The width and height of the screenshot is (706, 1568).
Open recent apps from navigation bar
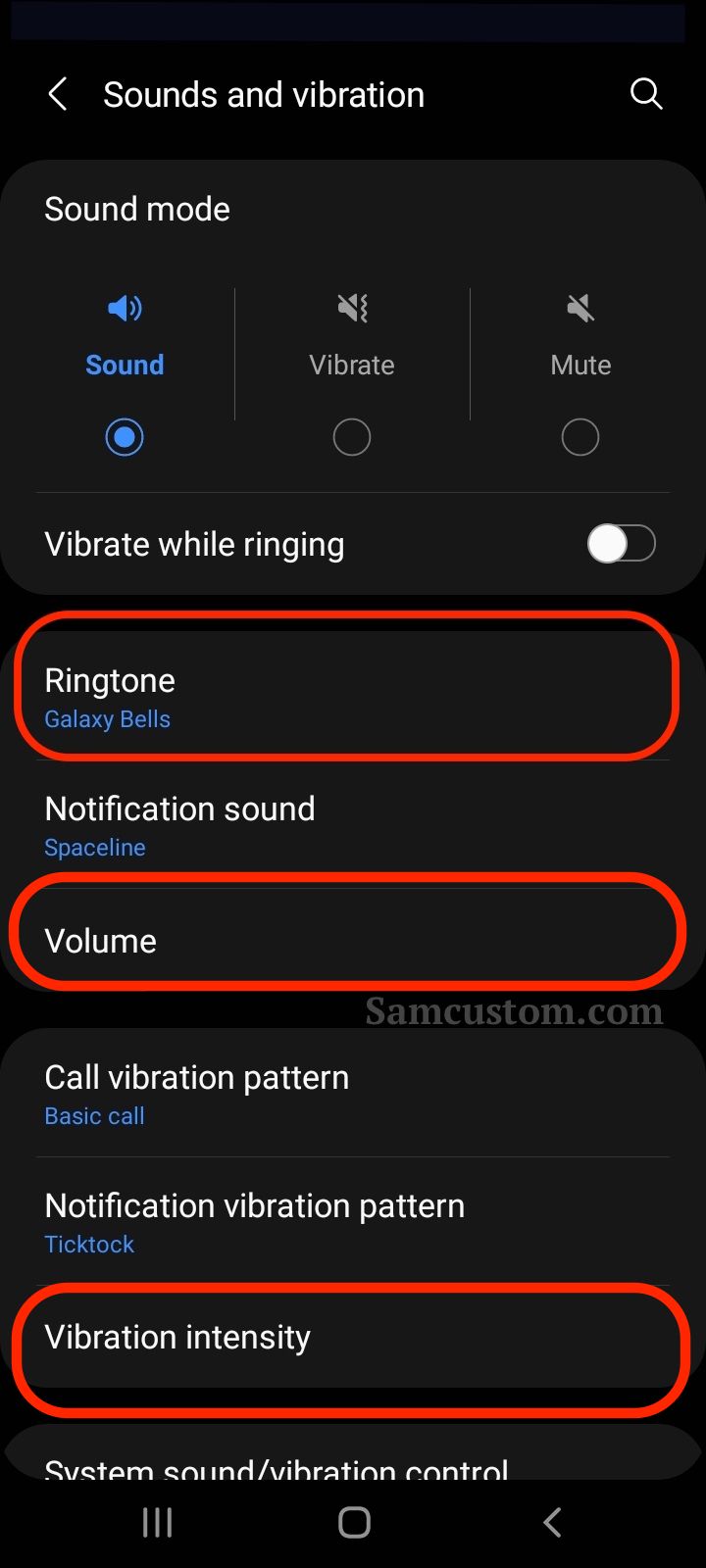pyautogui.click(x=157, y=1522)
